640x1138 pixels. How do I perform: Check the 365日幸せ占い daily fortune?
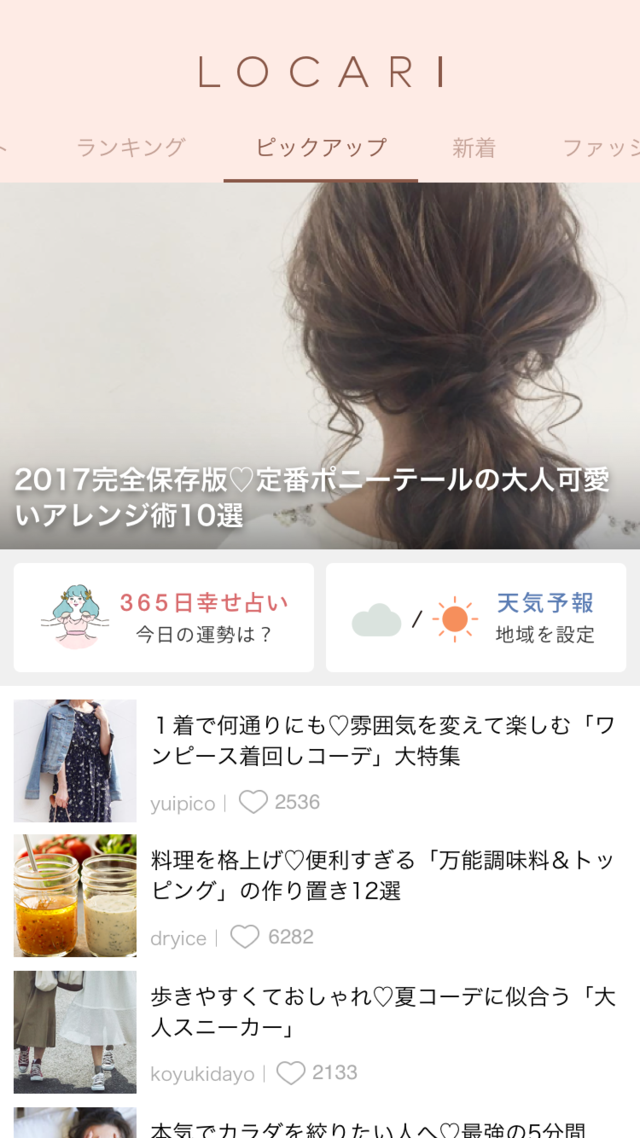coord(163,617)
